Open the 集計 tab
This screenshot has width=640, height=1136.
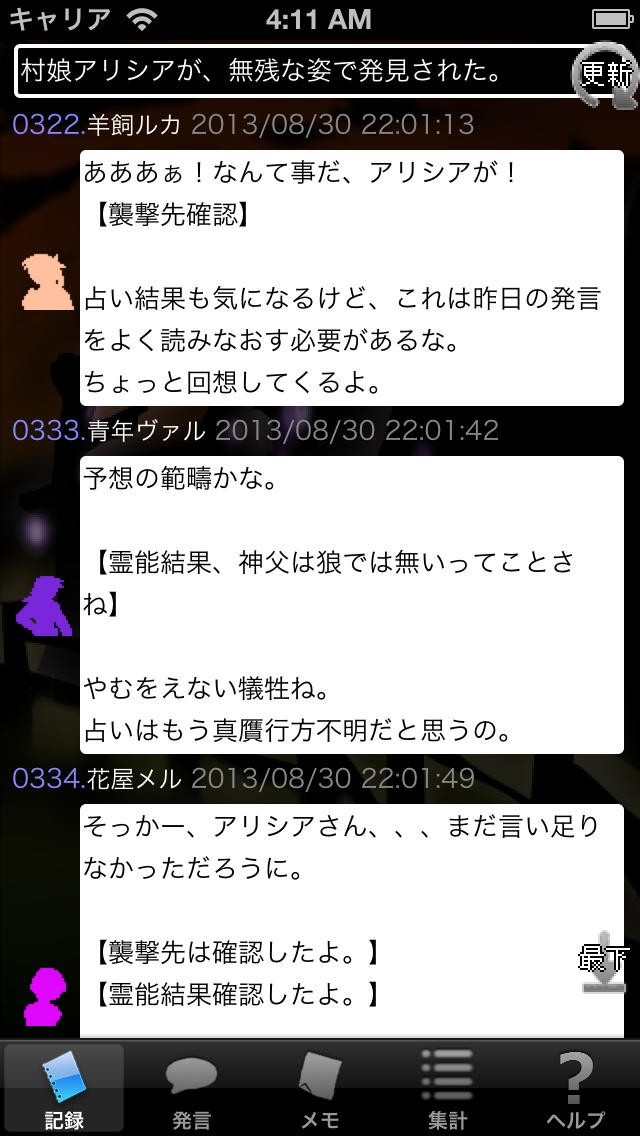[x=447, y=1088]
